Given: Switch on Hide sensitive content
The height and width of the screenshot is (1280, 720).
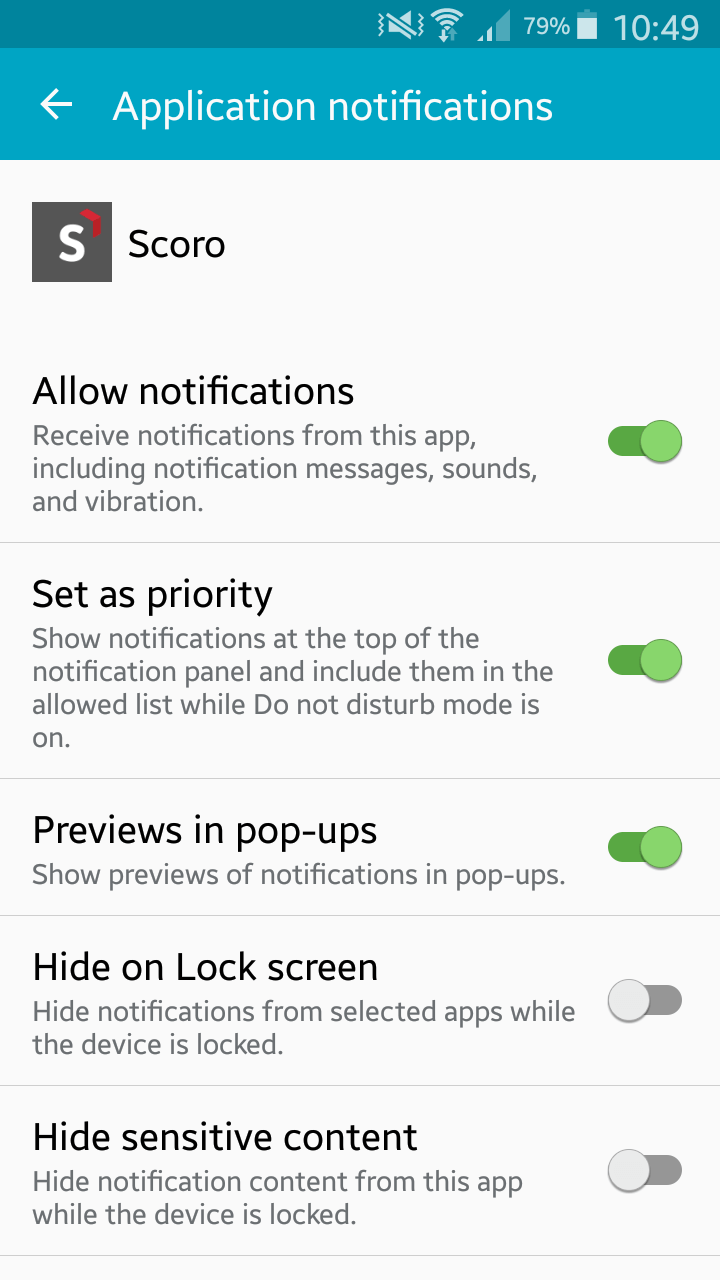Looking at the screenshot, I should click(645, 1171).
